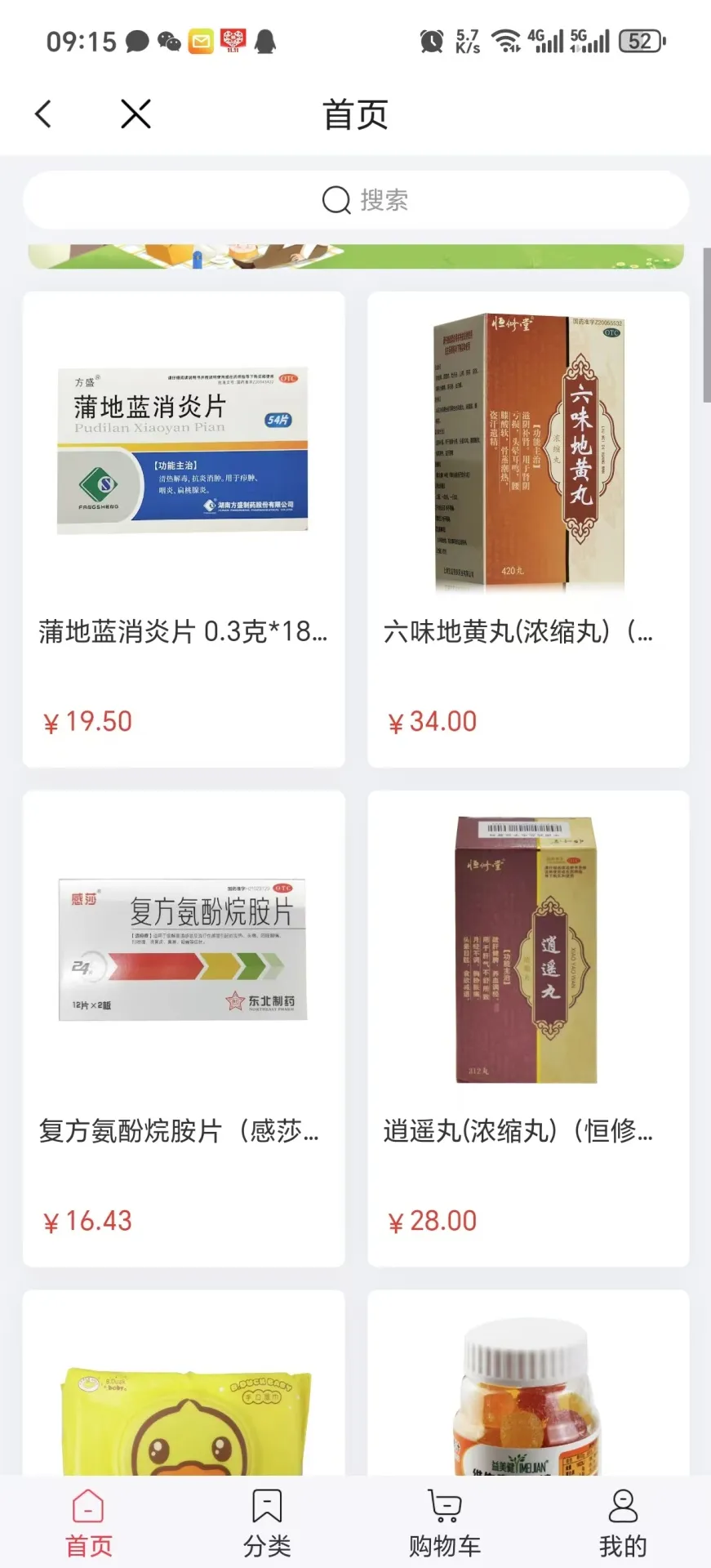Tap the 搜索 search box
The width and height of the screenshot is (711, 1568).
[x=356, y=200]
